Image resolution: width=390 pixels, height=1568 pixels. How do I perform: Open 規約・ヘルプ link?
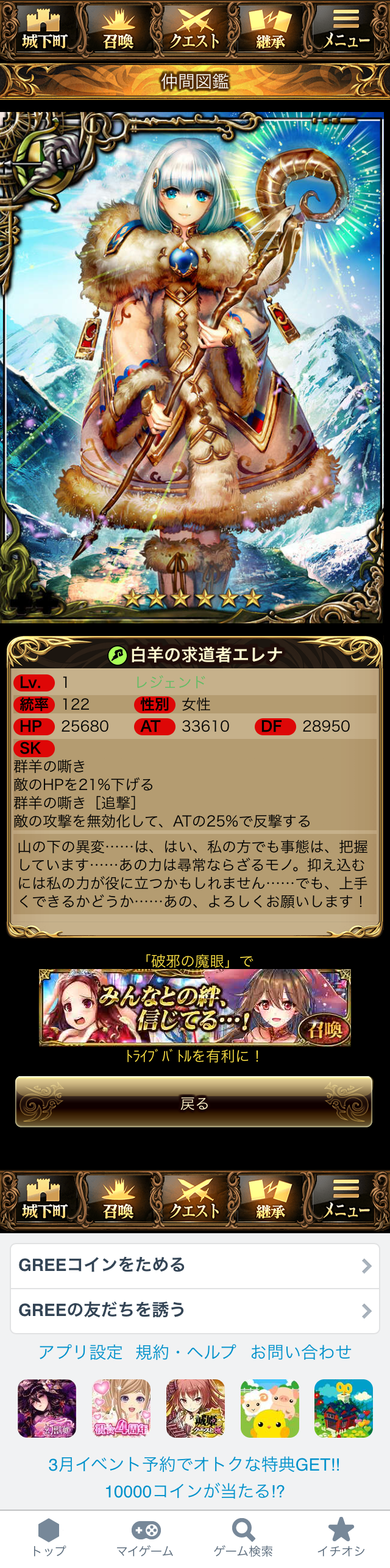pyautogui.click(x=186, y=1353)
